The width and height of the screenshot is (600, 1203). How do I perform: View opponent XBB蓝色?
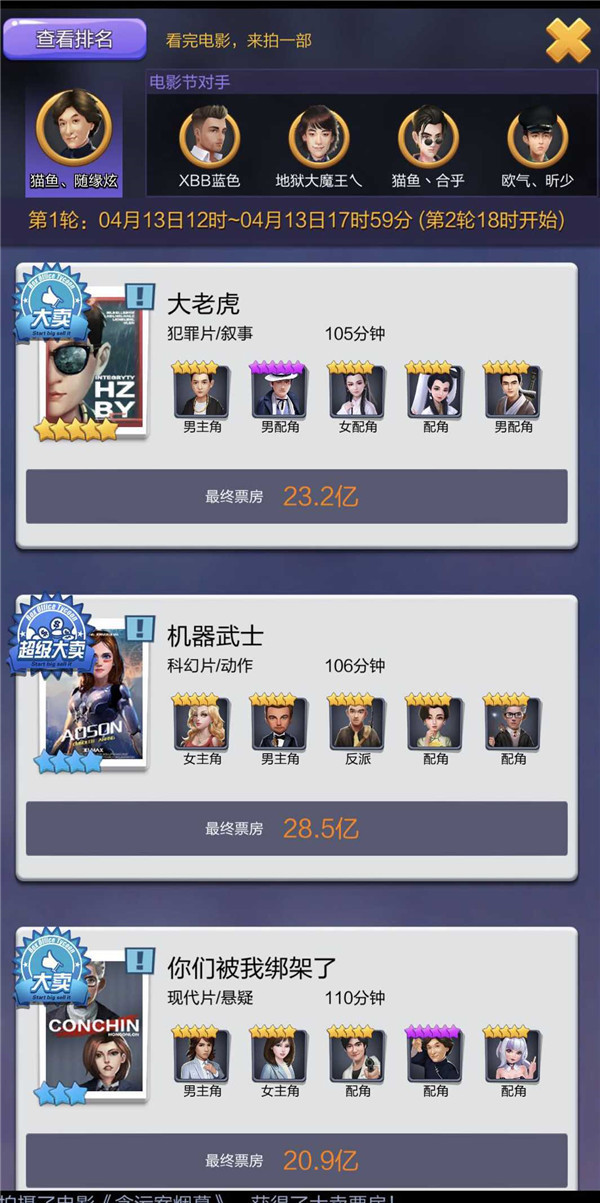(209, 138)
